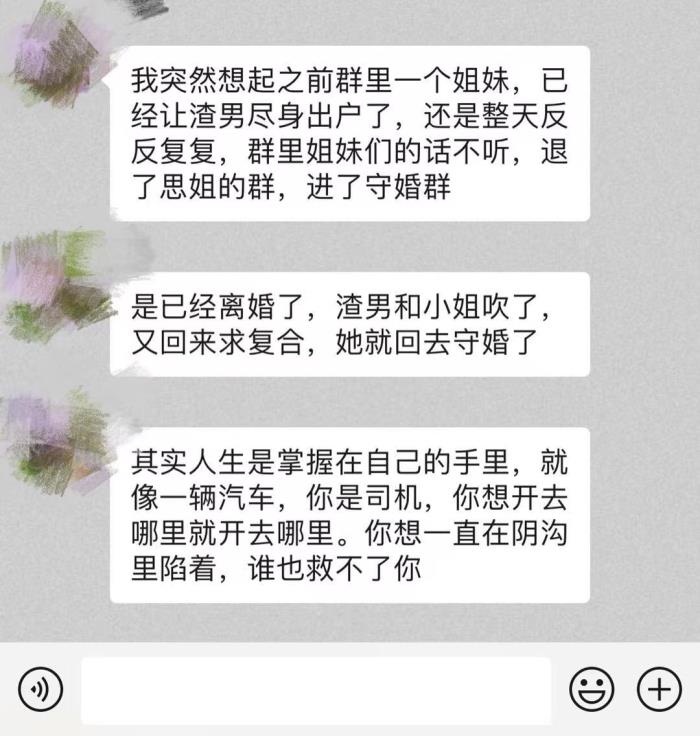The width and height of the screenshot is (700, 736).
Task: Switch to voice message input
Action: (x=40, y=689)
